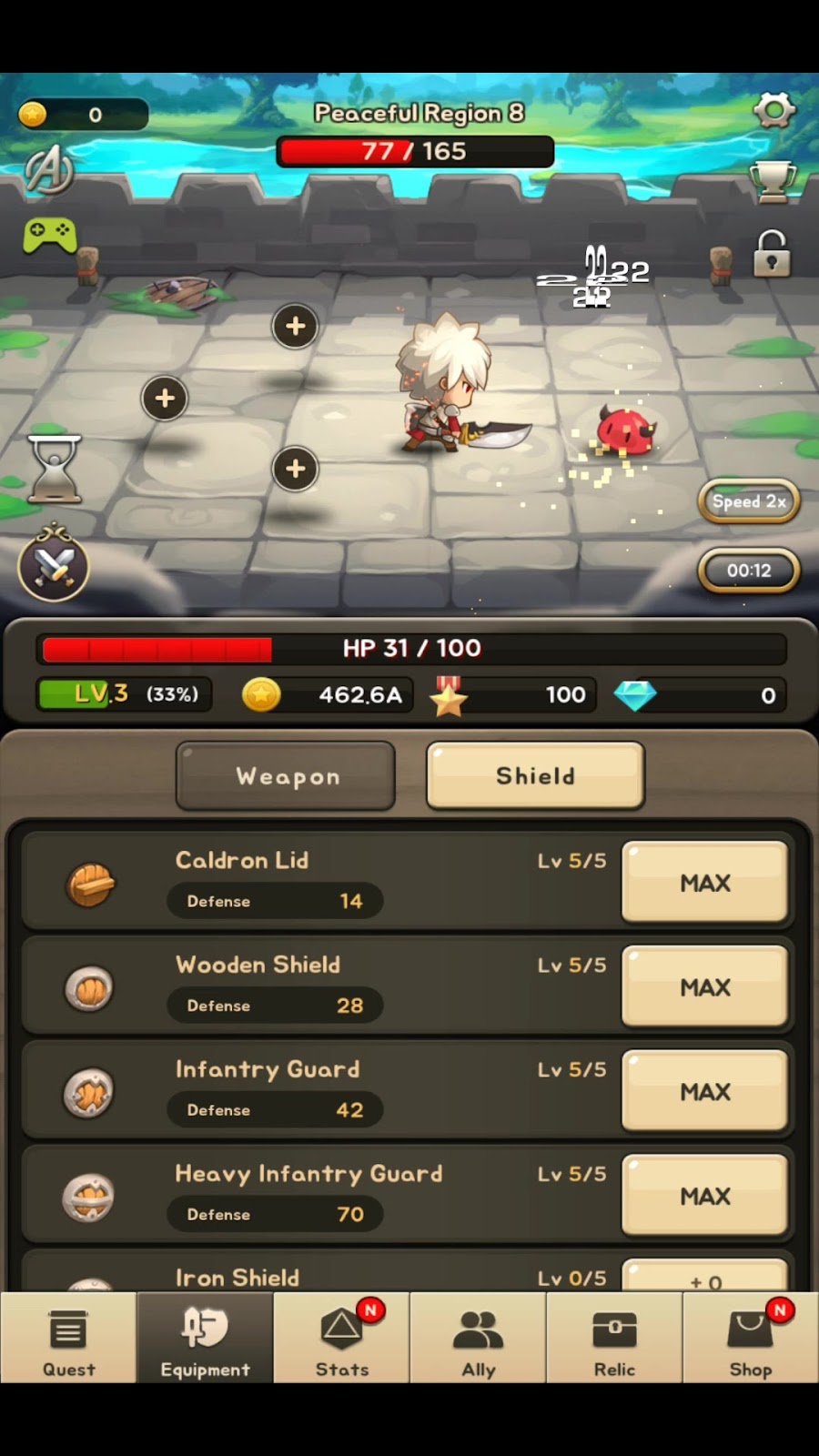
Task: Tap MAX button for Infantry Guard
Action: click(x=704, y=1092)
